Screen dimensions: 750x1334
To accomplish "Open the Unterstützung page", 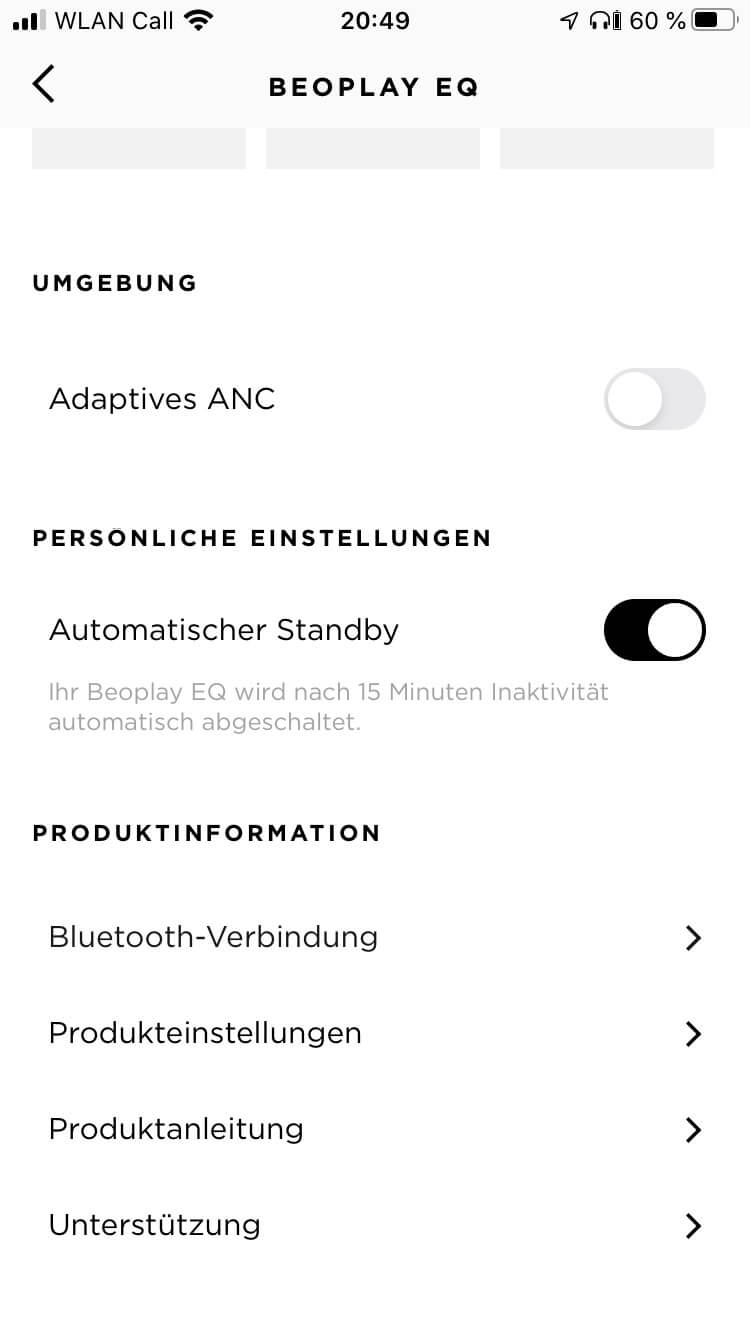I will [x=375, y=1225].
